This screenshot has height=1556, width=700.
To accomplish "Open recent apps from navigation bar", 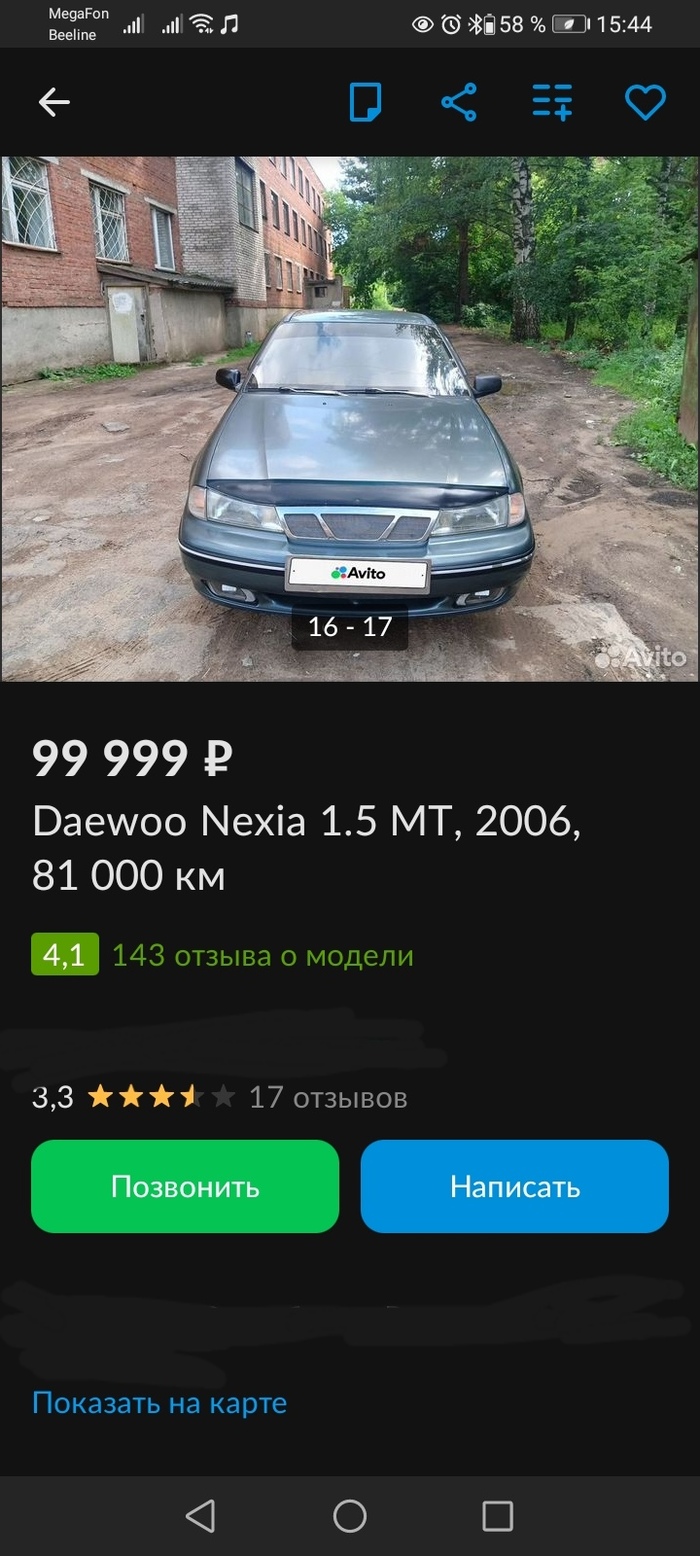I will (497, 1516).
